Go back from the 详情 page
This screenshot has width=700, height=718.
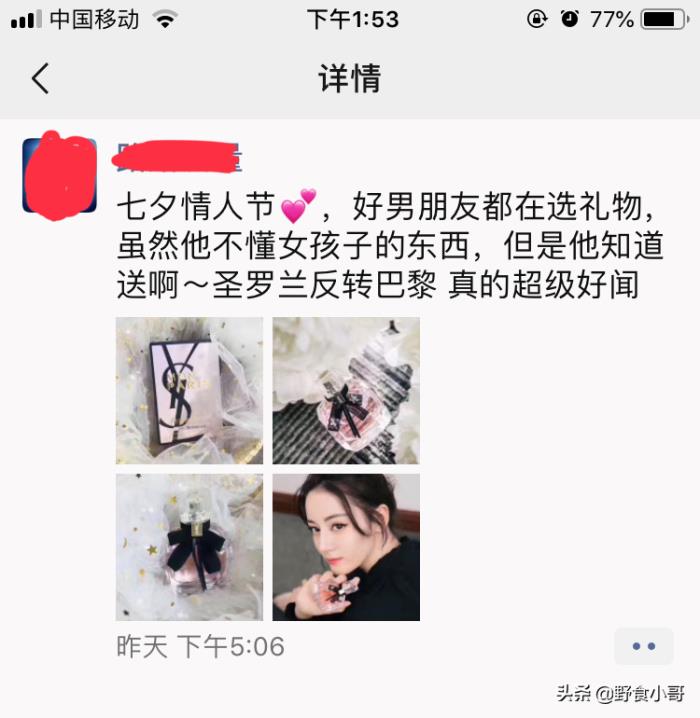click(x=40, y=78)
